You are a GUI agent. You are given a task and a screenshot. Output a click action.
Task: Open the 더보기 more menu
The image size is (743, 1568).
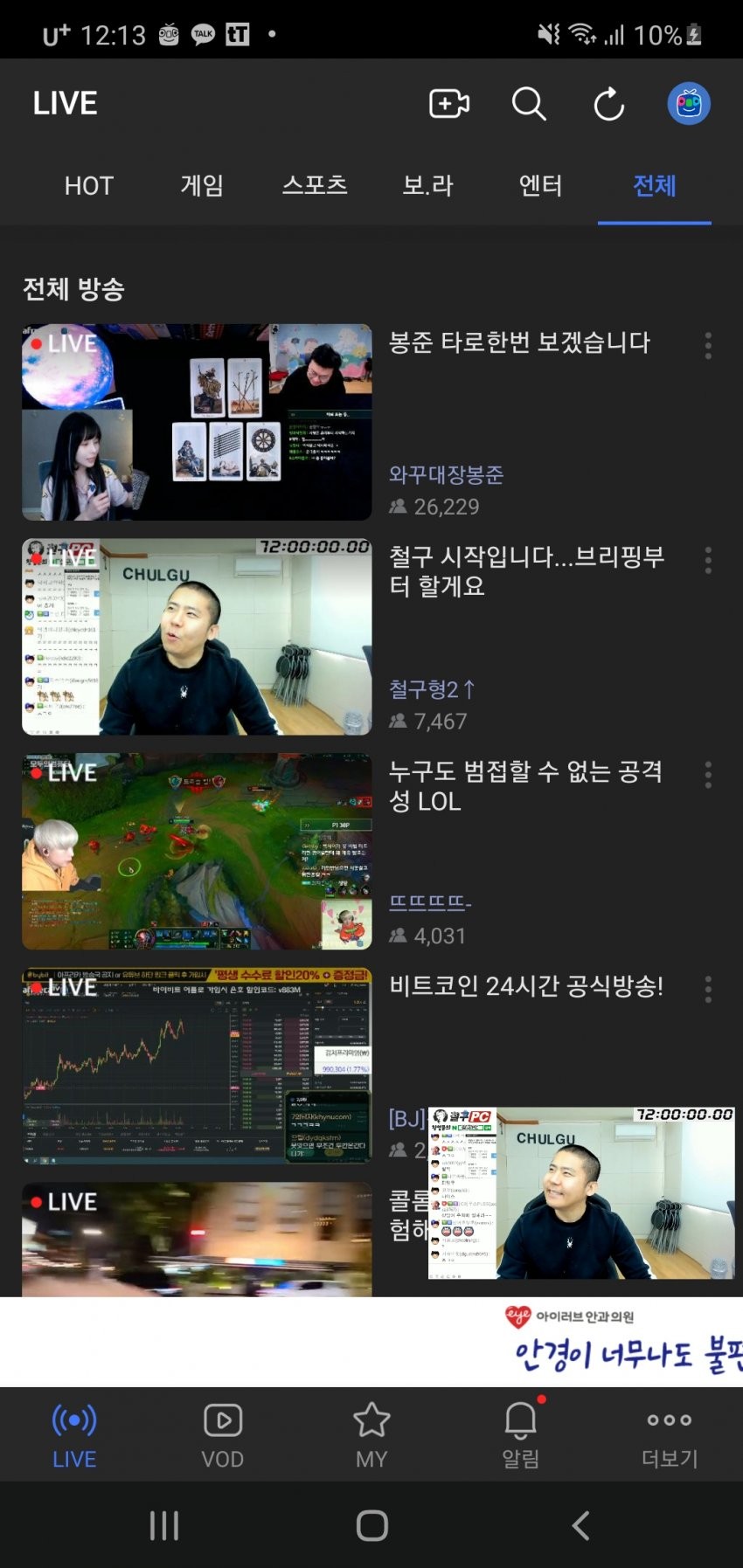click(669, 1435)
